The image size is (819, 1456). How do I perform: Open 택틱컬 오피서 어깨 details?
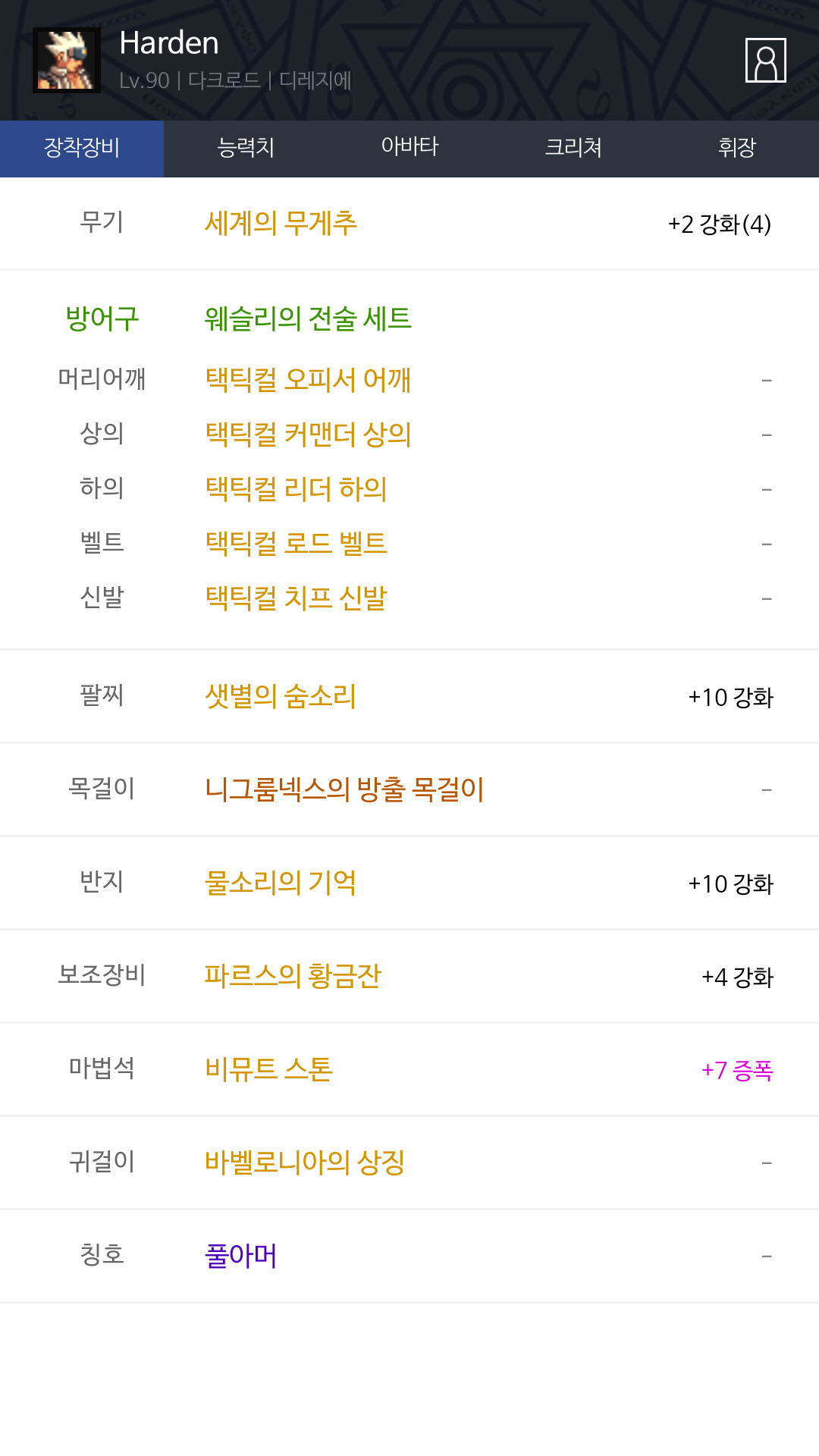tap(308, 379)
